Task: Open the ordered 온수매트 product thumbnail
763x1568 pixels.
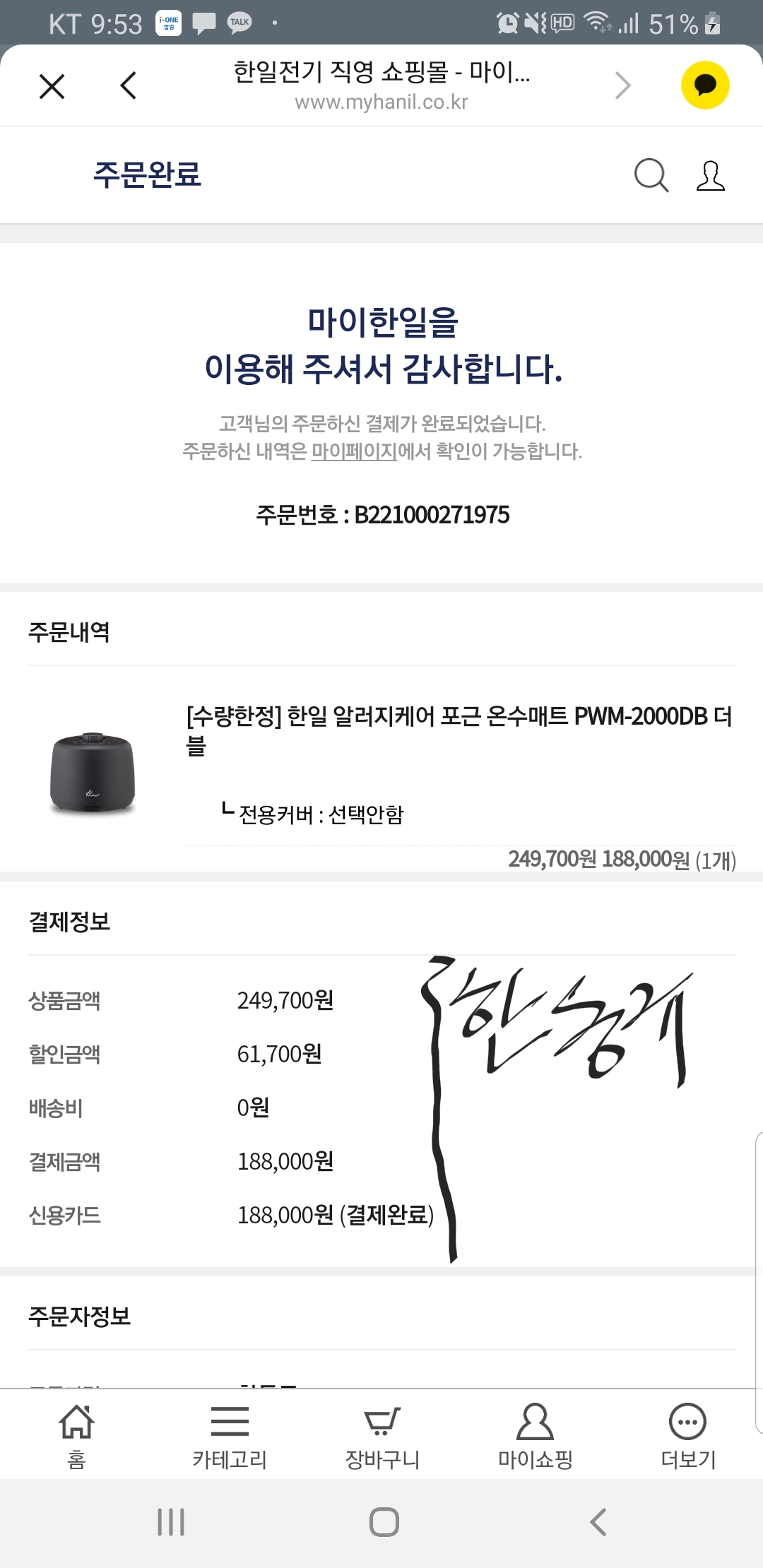Action: [x=93, y=774]
